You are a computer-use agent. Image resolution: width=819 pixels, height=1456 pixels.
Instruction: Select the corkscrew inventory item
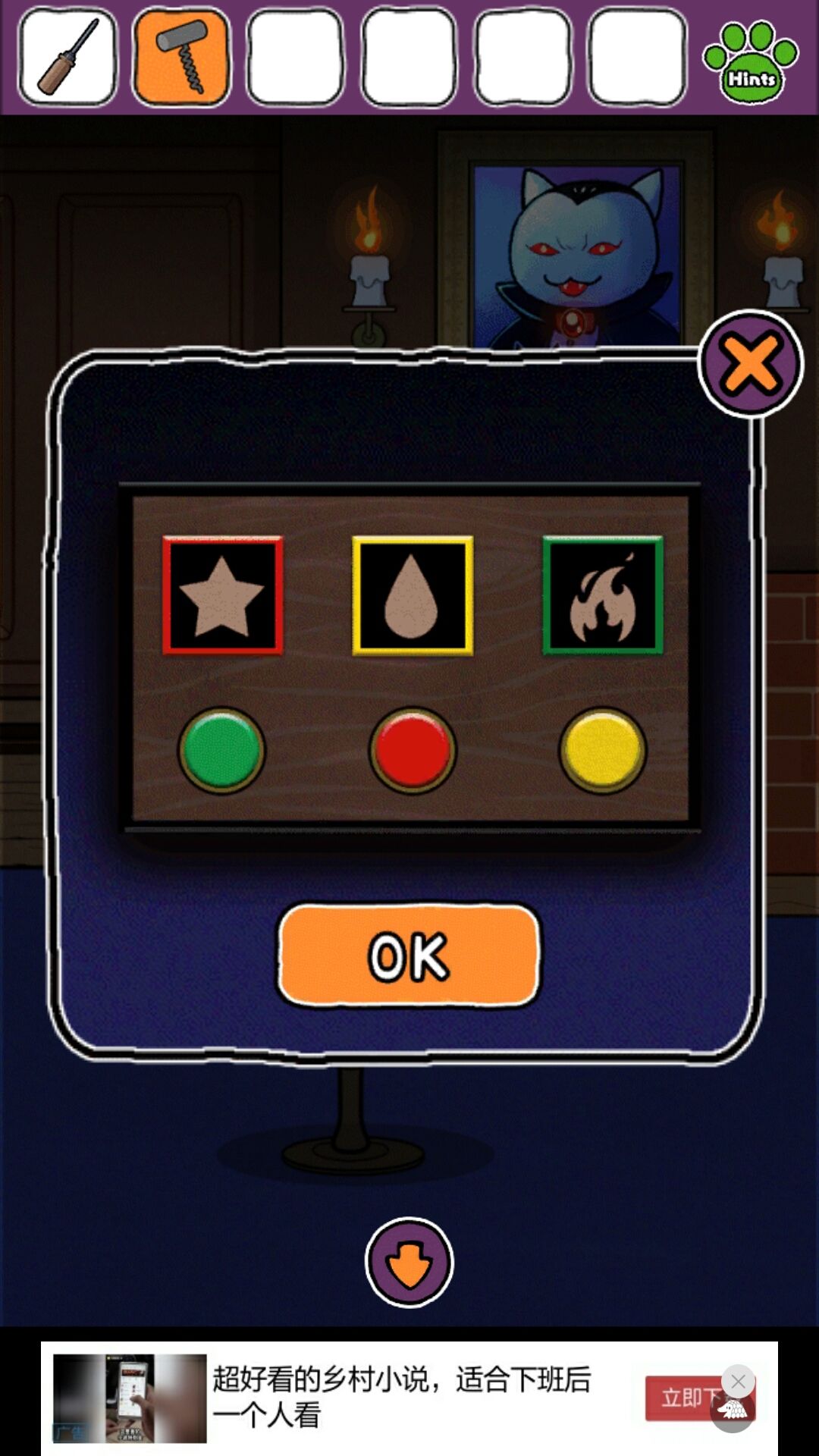click(x=182, y=57)
